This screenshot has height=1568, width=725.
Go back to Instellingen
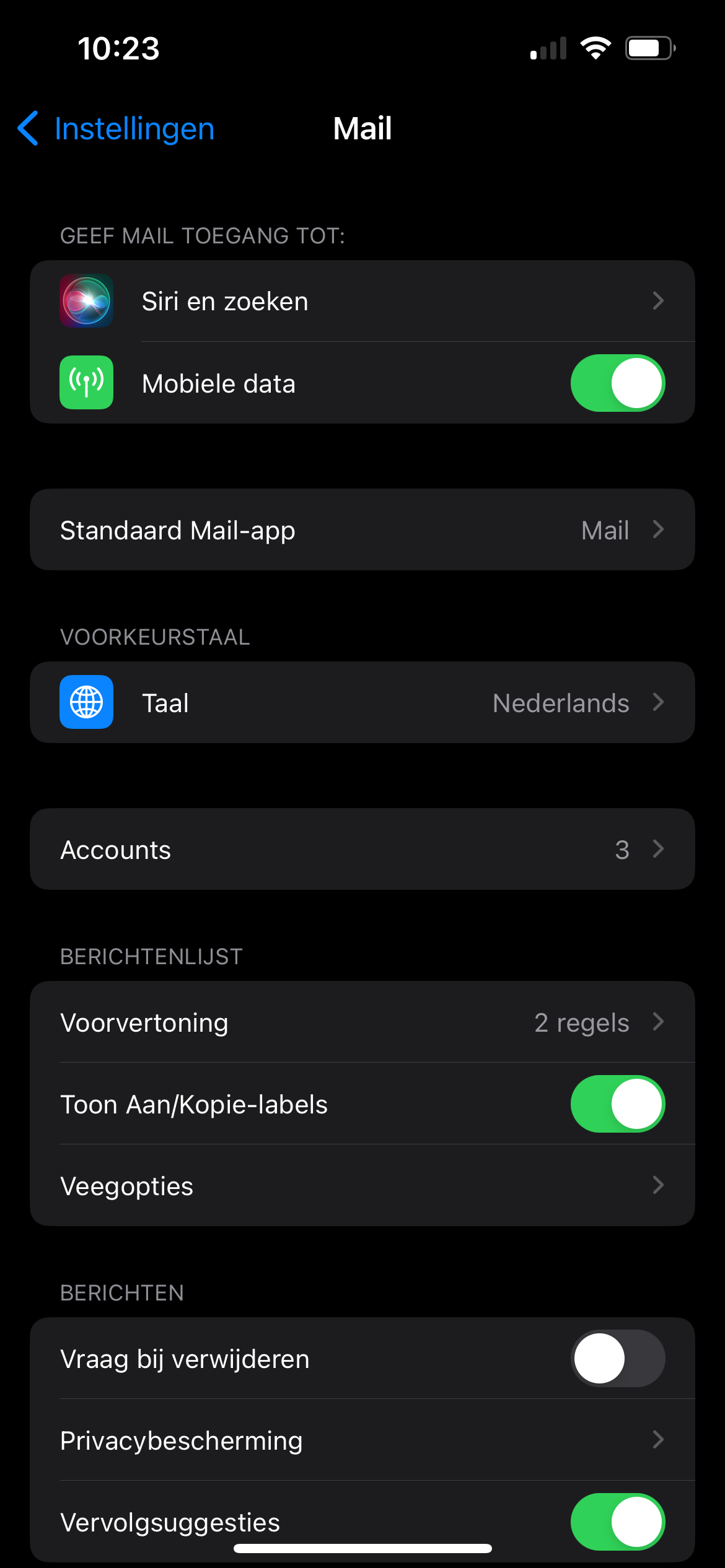(116, 129)
